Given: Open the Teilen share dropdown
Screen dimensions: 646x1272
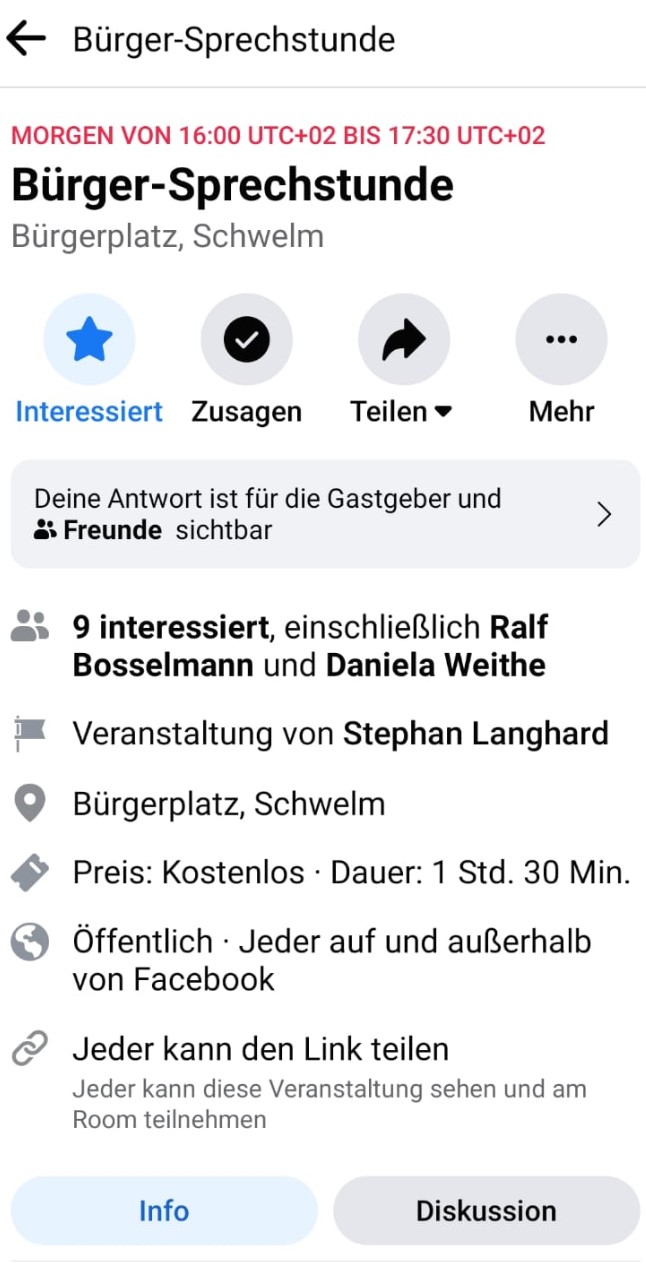Looking at the screenshot, I should 403,340.
